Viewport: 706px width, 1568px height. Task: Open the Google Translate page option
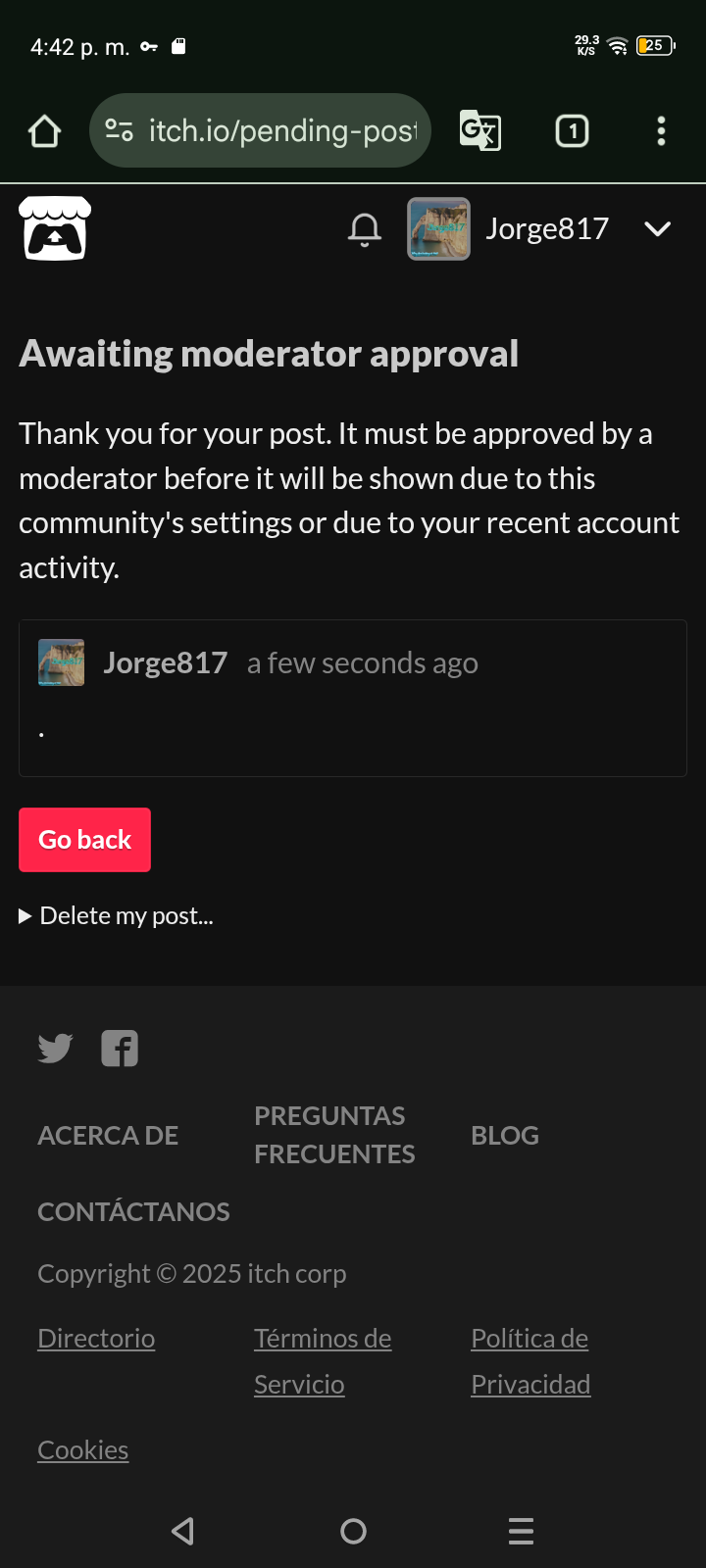[480, 131]
